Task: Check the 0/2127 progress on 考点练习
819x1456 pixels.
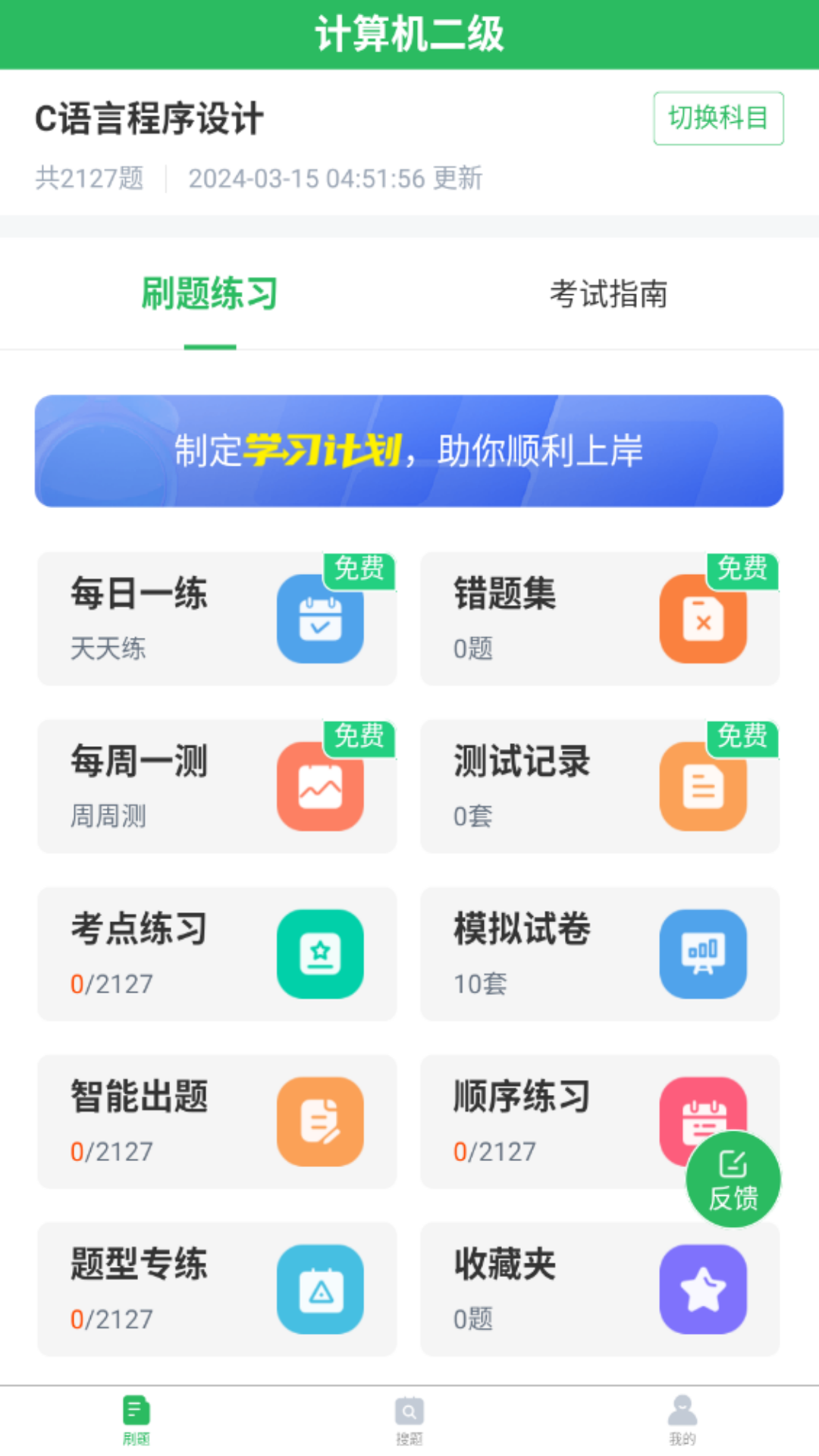Action: click(x=114, y=984)
